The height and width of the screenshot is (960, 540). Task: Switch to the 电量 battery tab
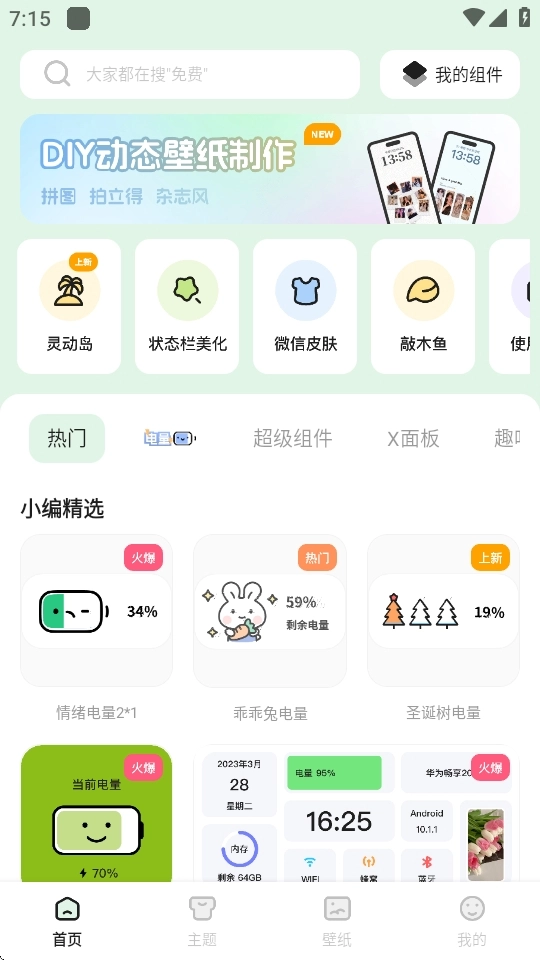[170, 438]
